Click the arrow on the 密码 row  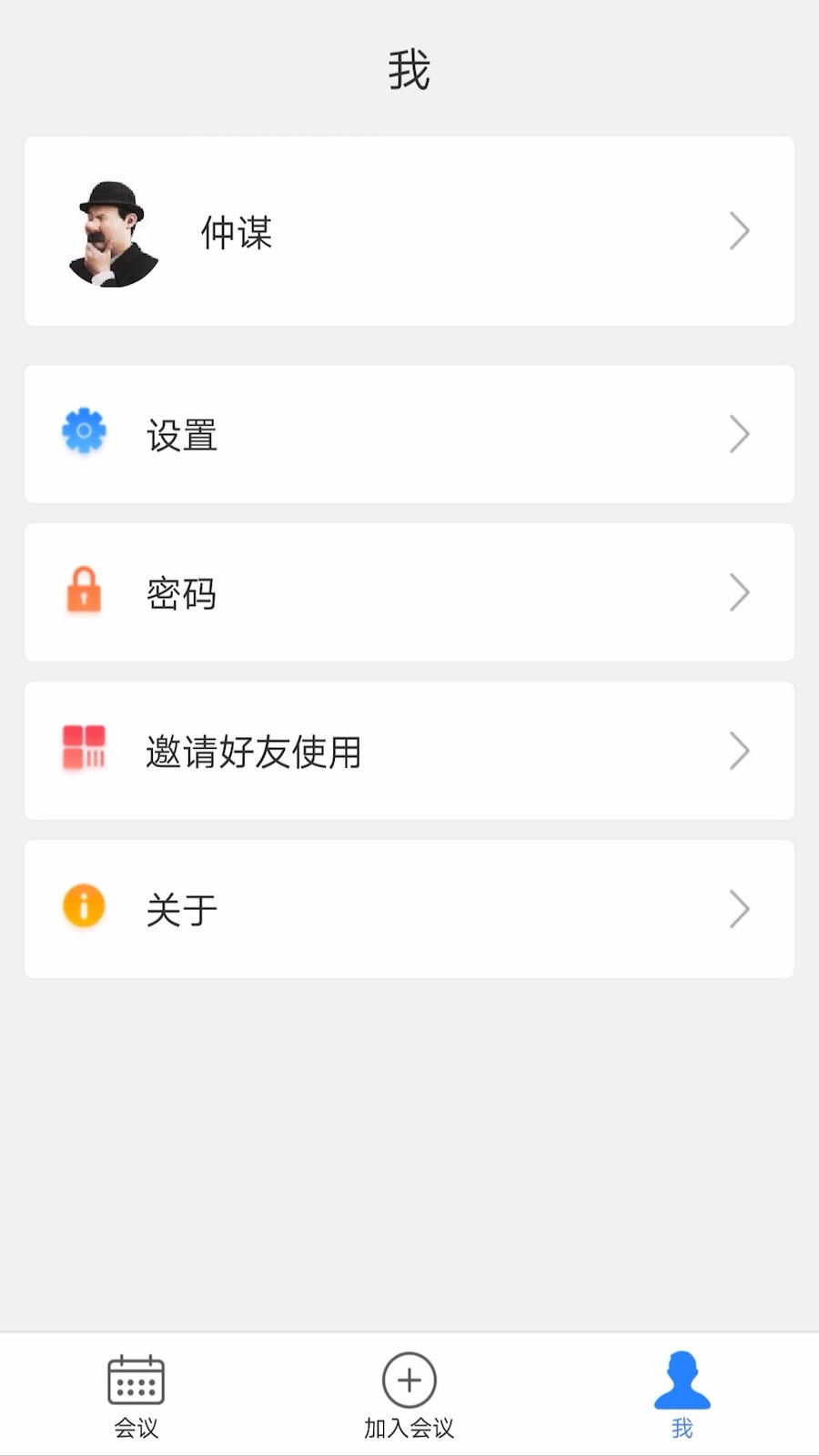point(740,592)
